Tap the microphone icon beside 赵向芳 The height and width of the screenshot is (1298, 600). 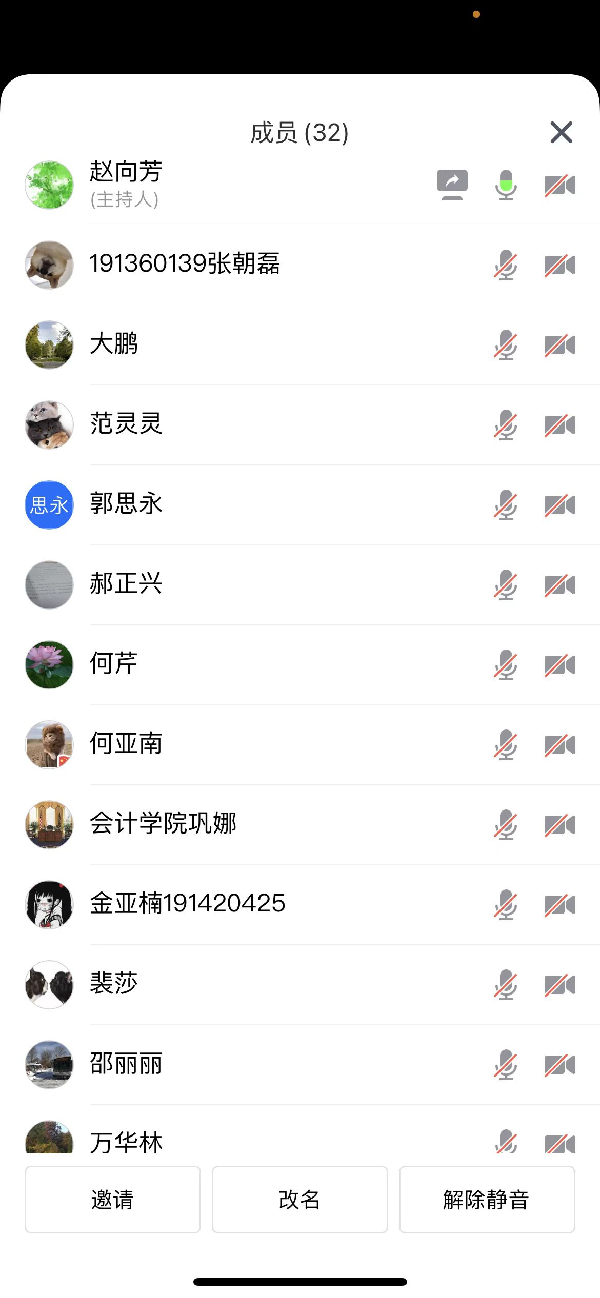[x=506, y=184]
